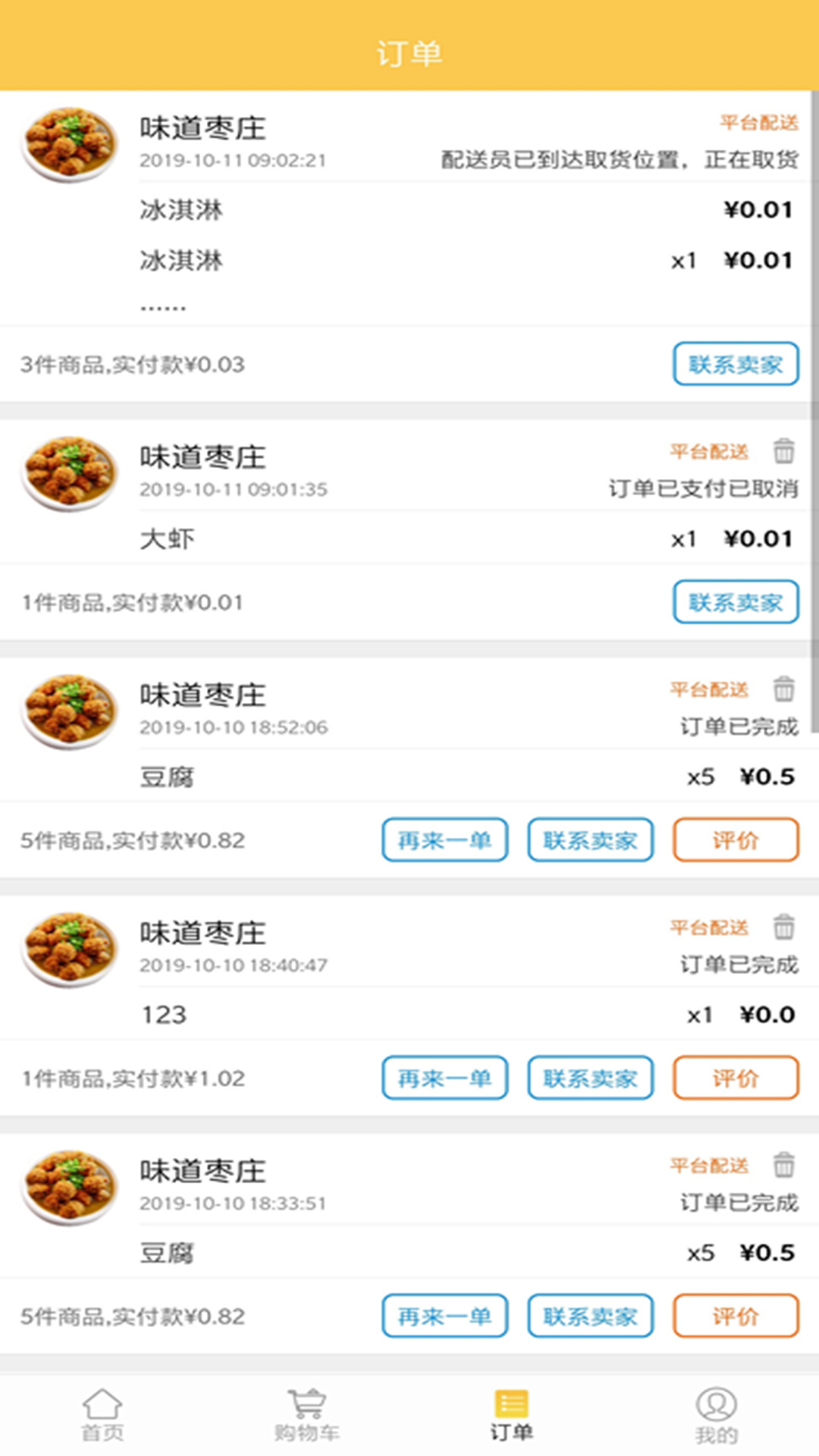Switch to the 首页 tab

coord(102,1415)
